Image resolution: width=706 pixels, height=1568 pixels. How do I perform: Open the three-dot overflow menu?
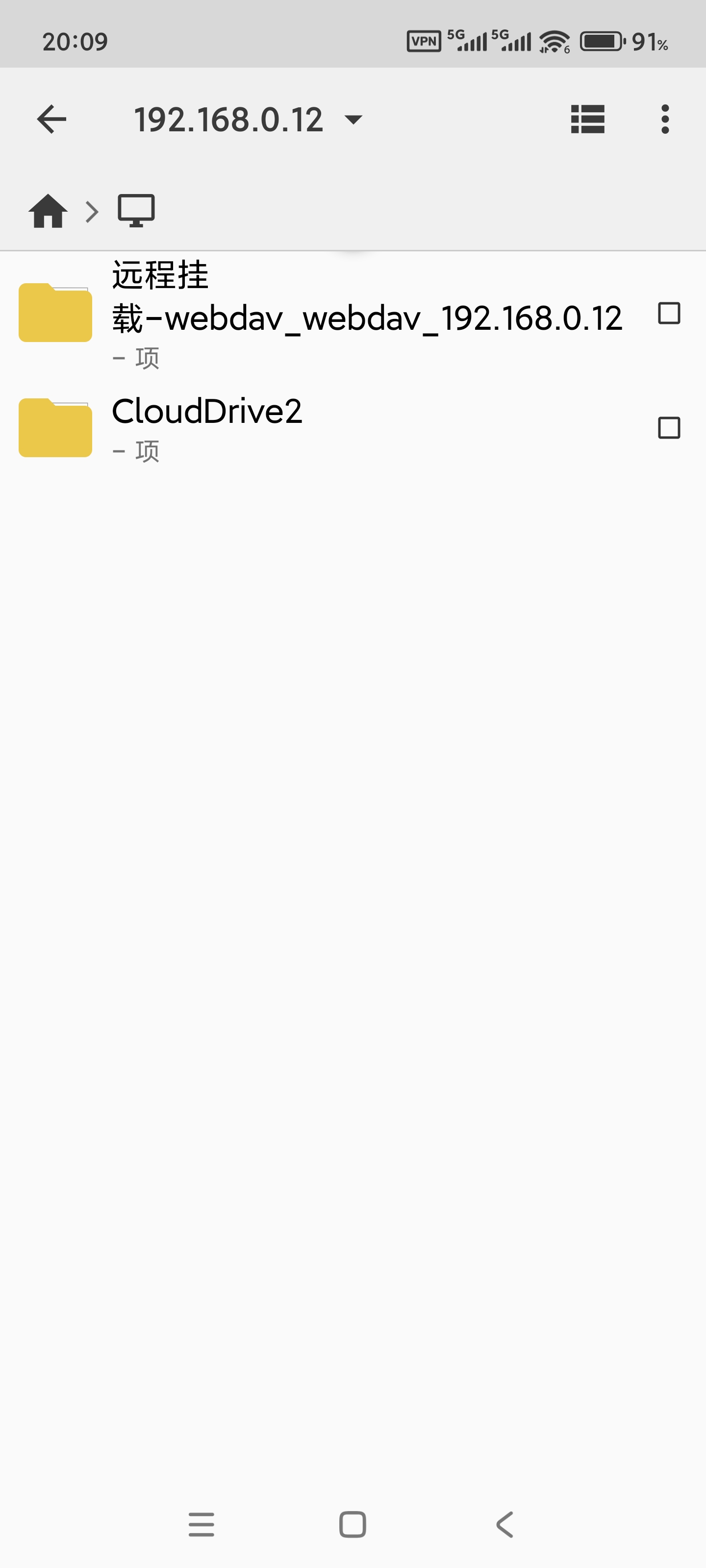tap(665, 119)
